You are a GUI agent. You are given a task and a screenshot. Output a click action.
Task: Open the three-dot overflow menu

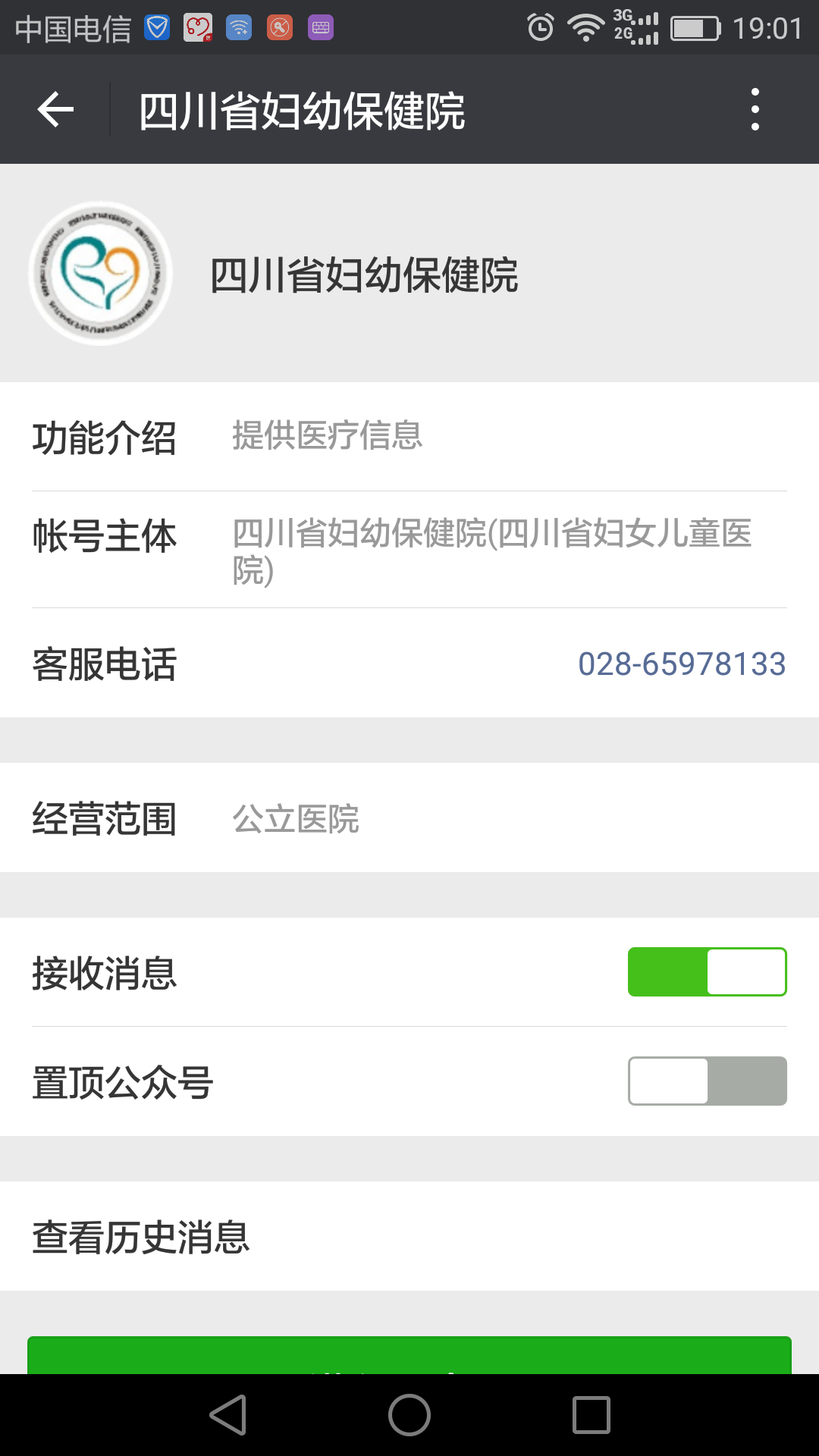pyautogui.click(x=755, y=110)
